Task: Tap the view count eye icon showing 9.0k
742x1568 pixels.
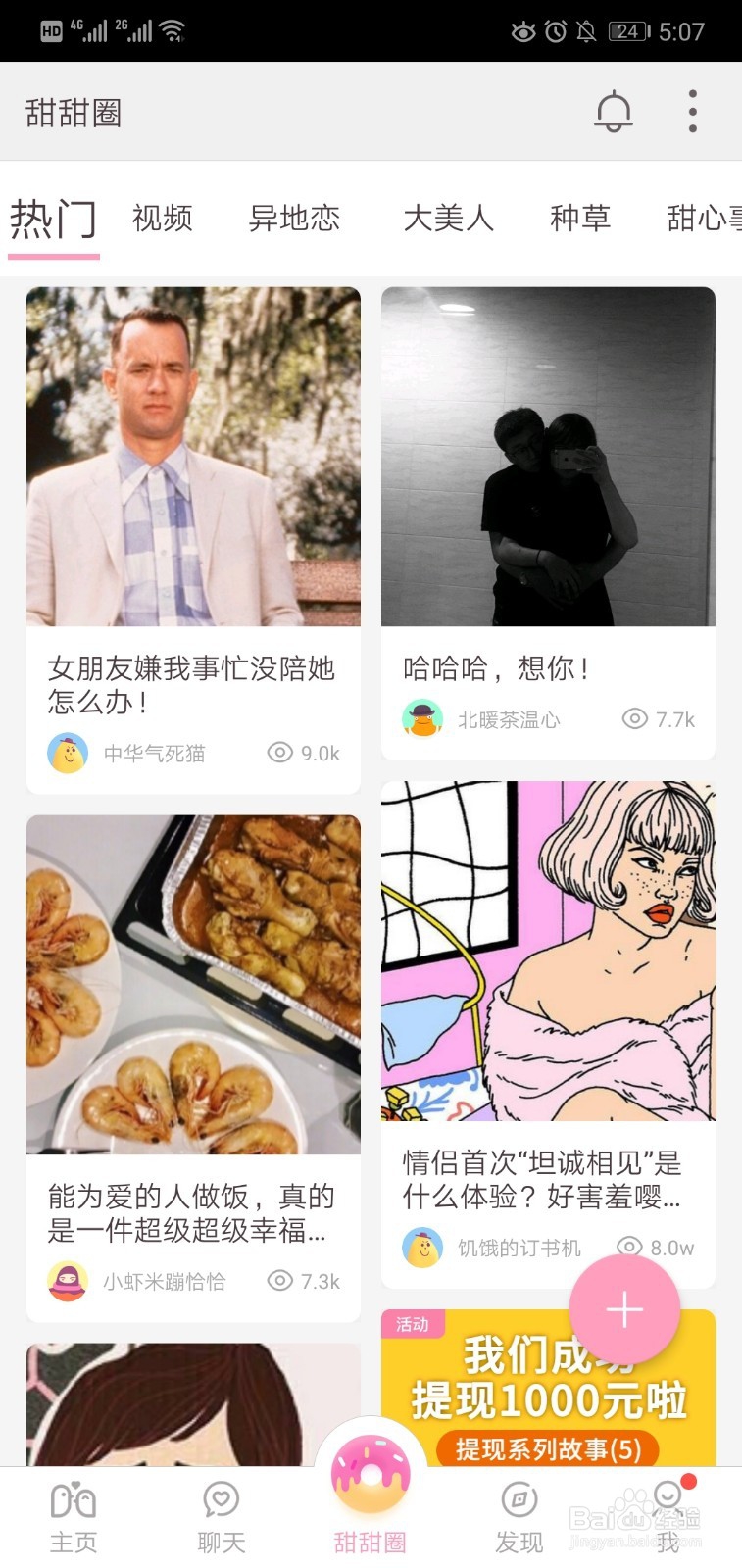Action: pyautogui.click(x=279, y=753)
